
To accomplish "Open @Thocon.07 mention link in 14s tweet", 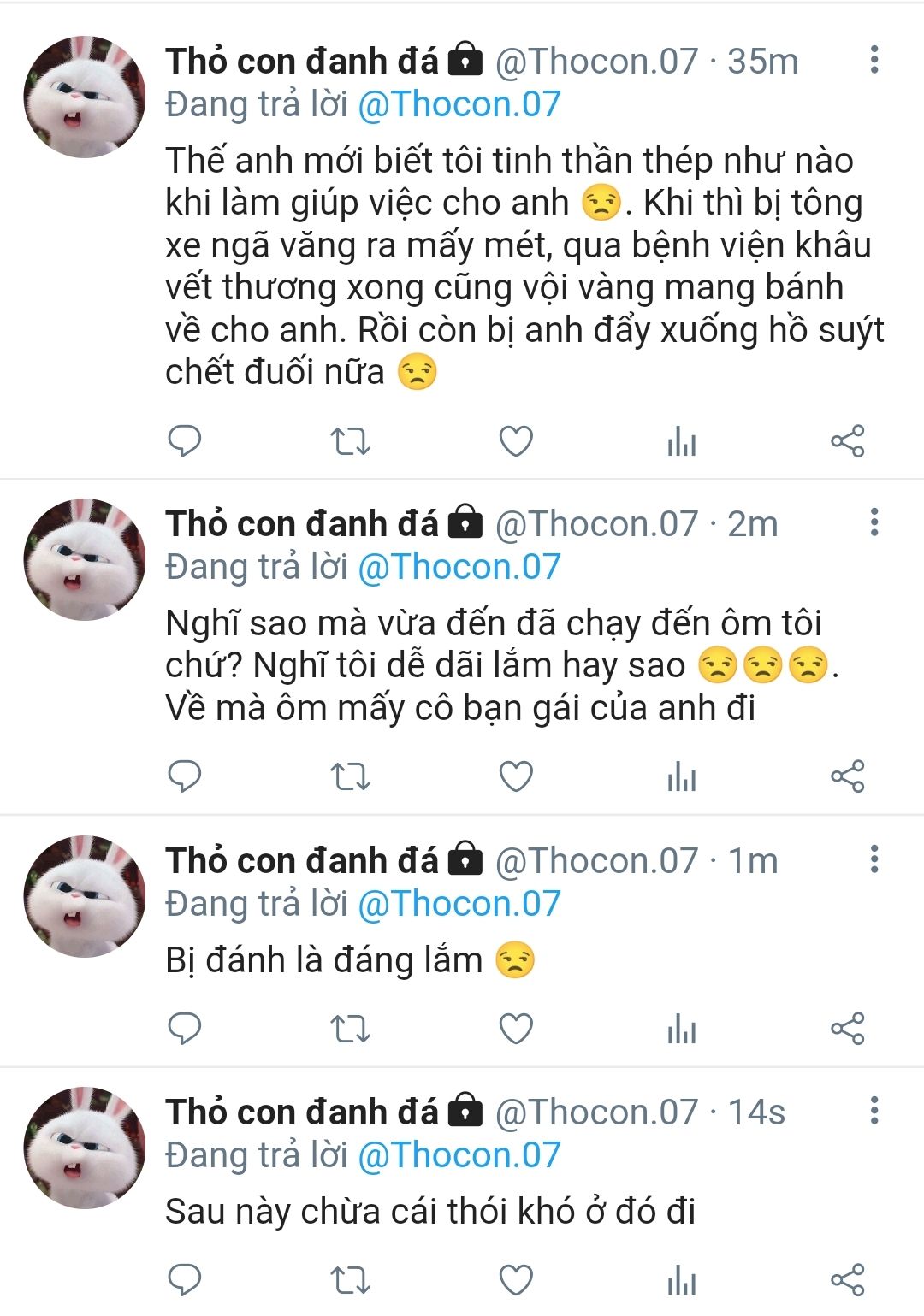I will [459, 1155].
